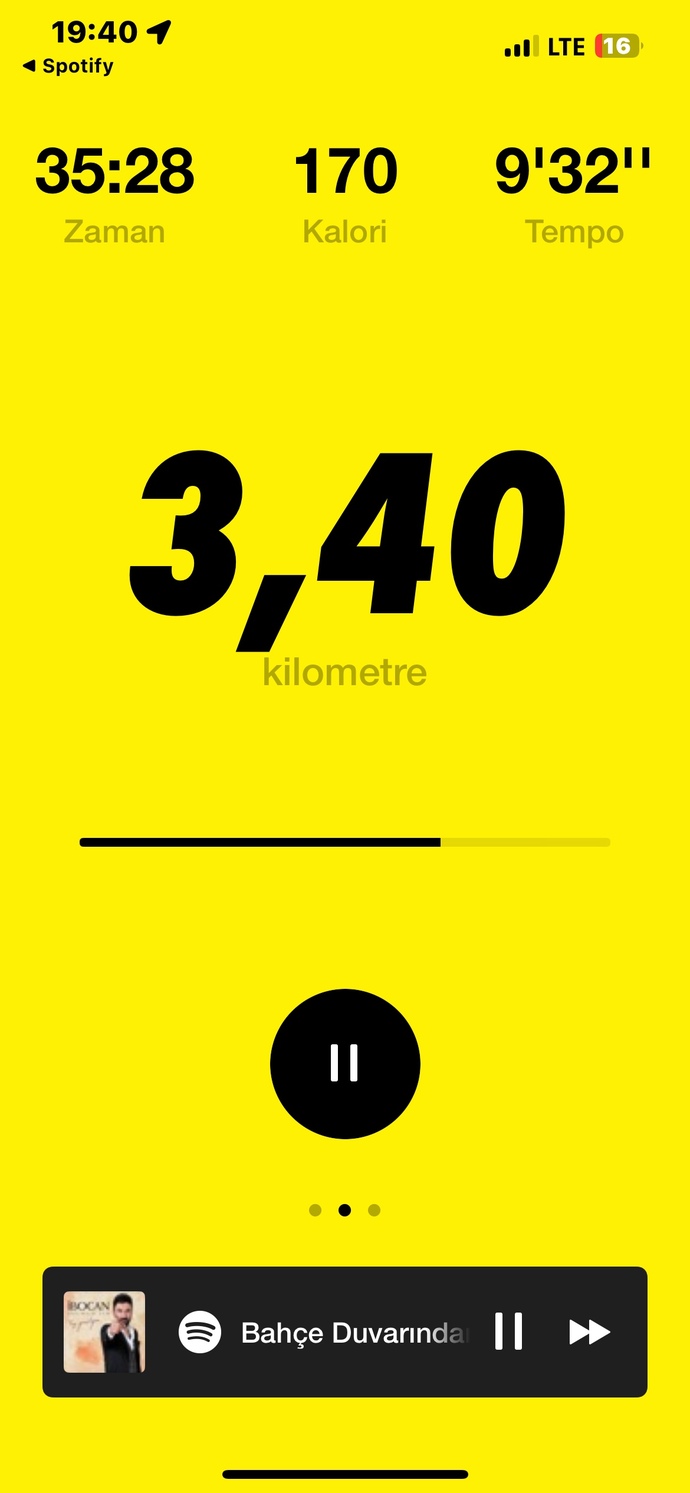690x1493 pixels.
Task: Pause the run with the center button
Action: pyautogui.click(x=345, y=1063)
